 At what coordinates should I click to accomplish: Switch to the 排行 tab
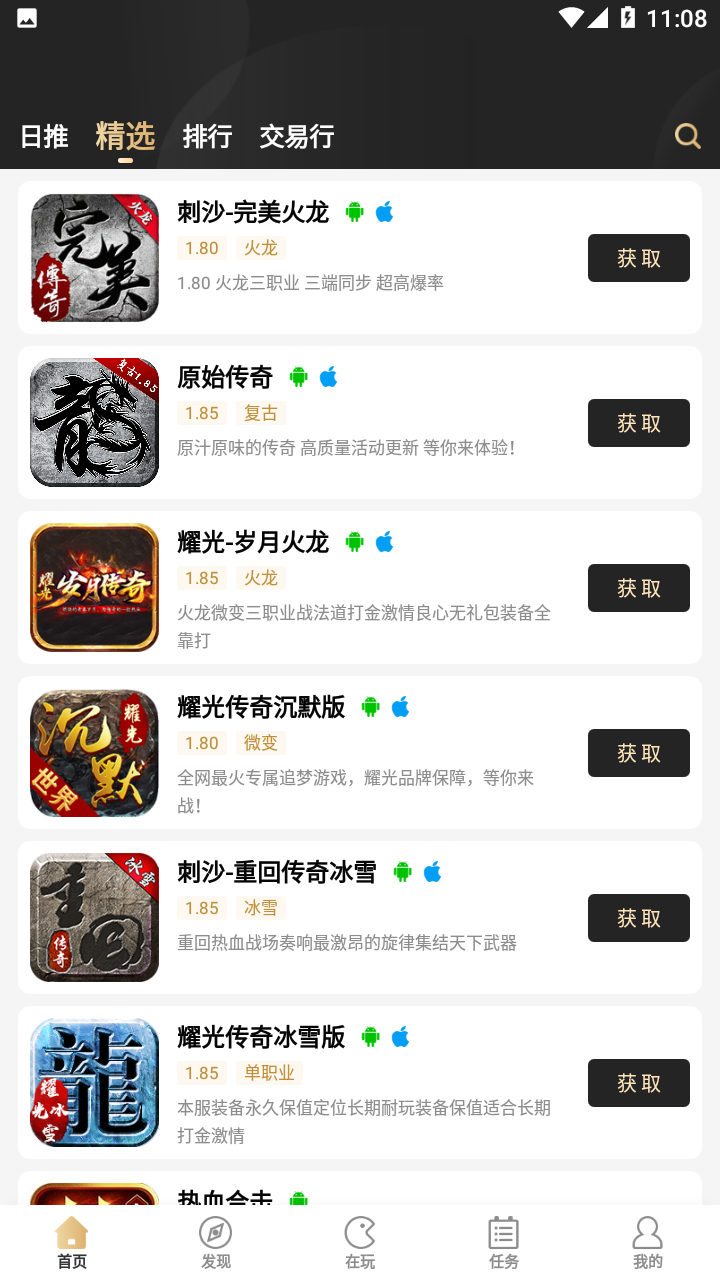[x=207, y=136]
